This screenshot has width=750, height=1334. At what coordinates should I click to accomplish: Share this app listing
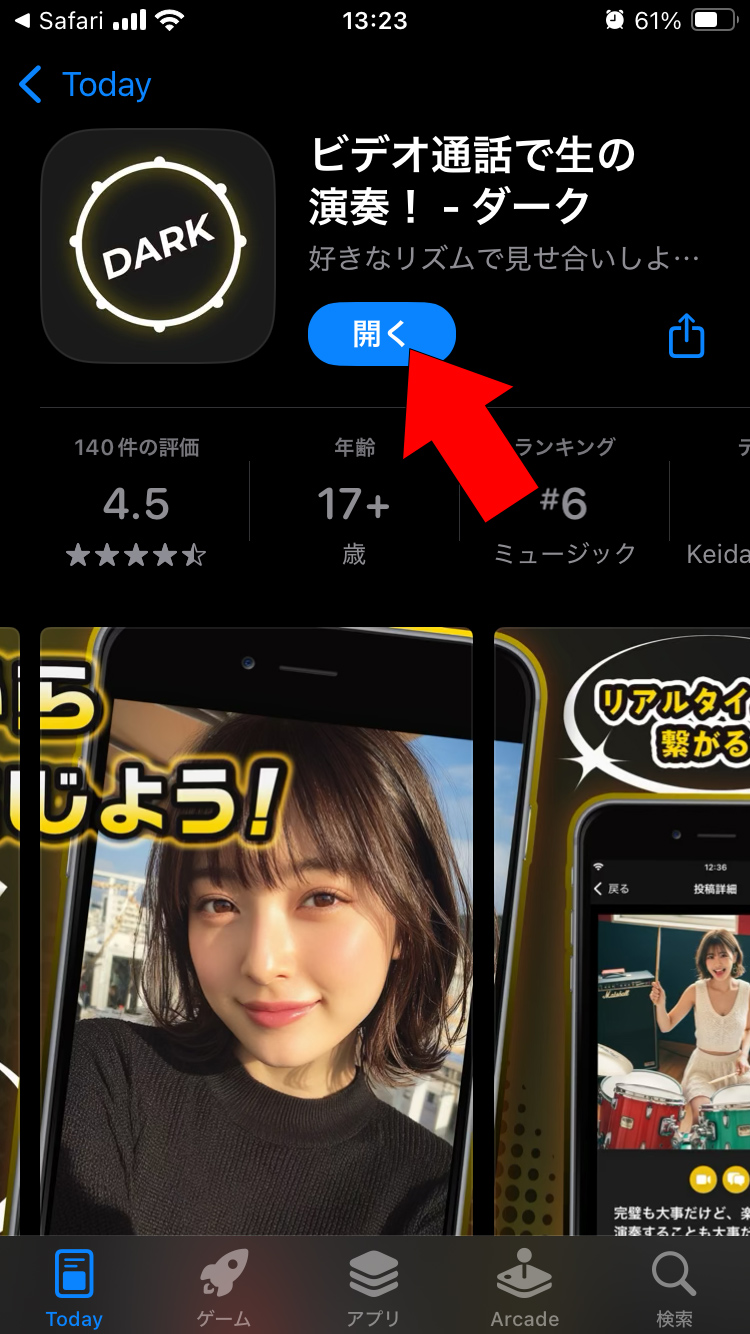pos(686,335)
